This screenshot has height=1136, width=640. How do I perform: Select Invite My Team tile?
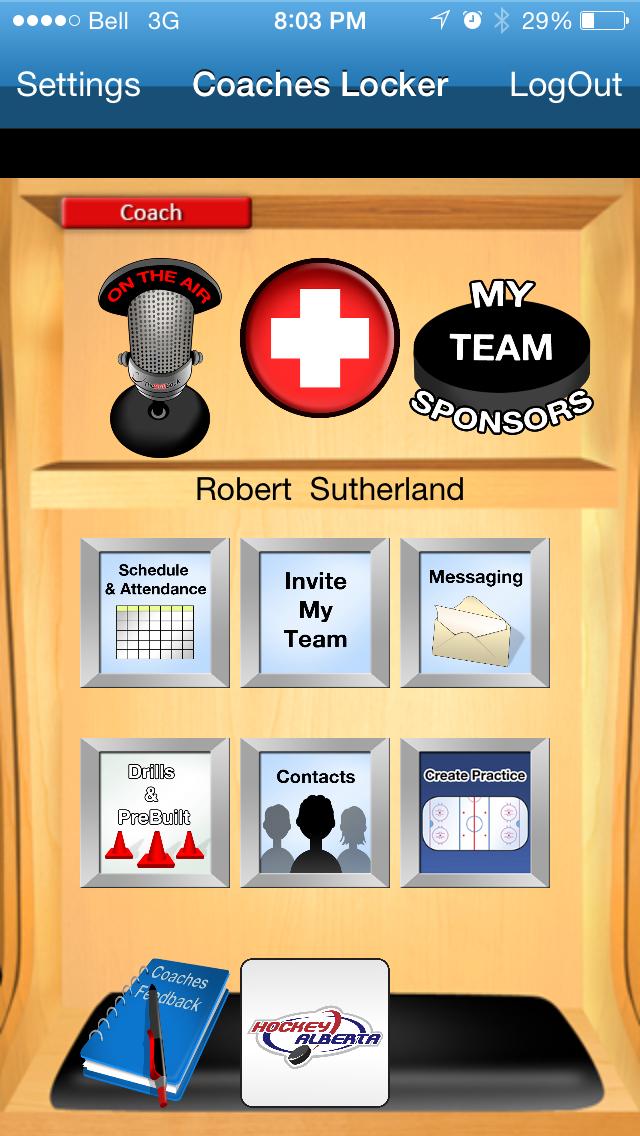click(x=315, y=612)
